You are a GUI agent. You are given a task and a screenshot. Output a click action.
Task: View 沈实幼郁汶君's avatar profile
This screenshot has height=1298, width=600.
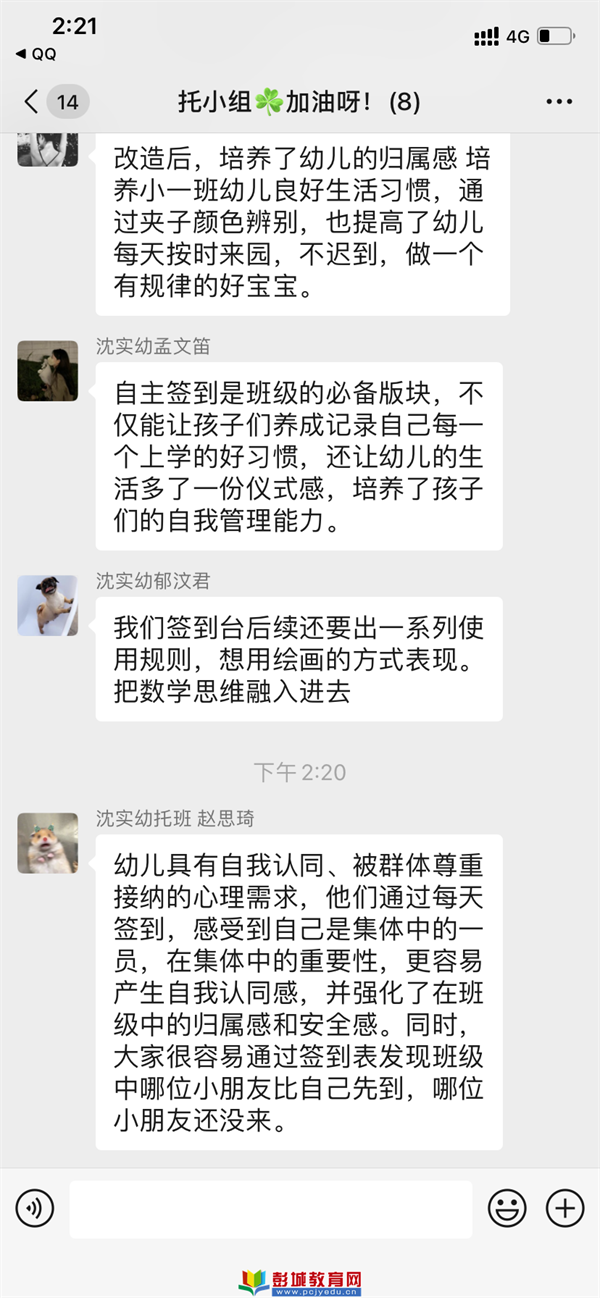[x=47, y=605]
